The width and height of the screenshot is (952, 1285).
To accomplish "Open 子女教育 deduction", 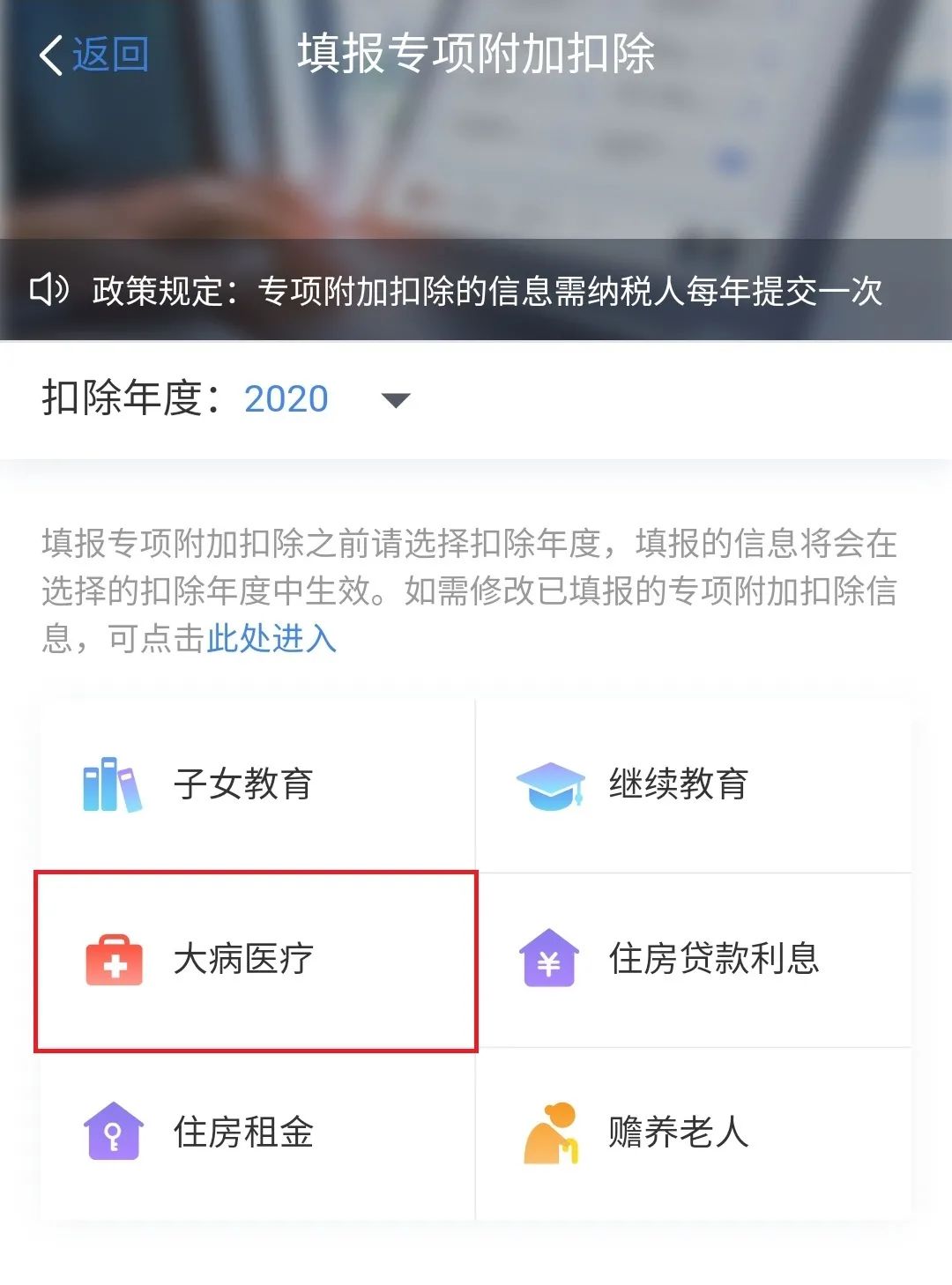I will [x=256, y=784].
